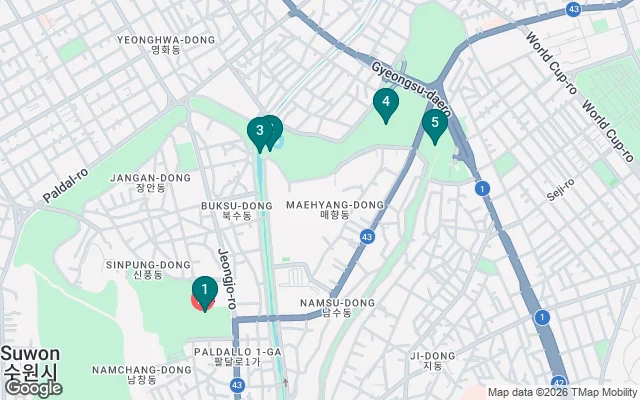Select map pin number 5
The height and width of the screenshot is (400, 640).
433,124
